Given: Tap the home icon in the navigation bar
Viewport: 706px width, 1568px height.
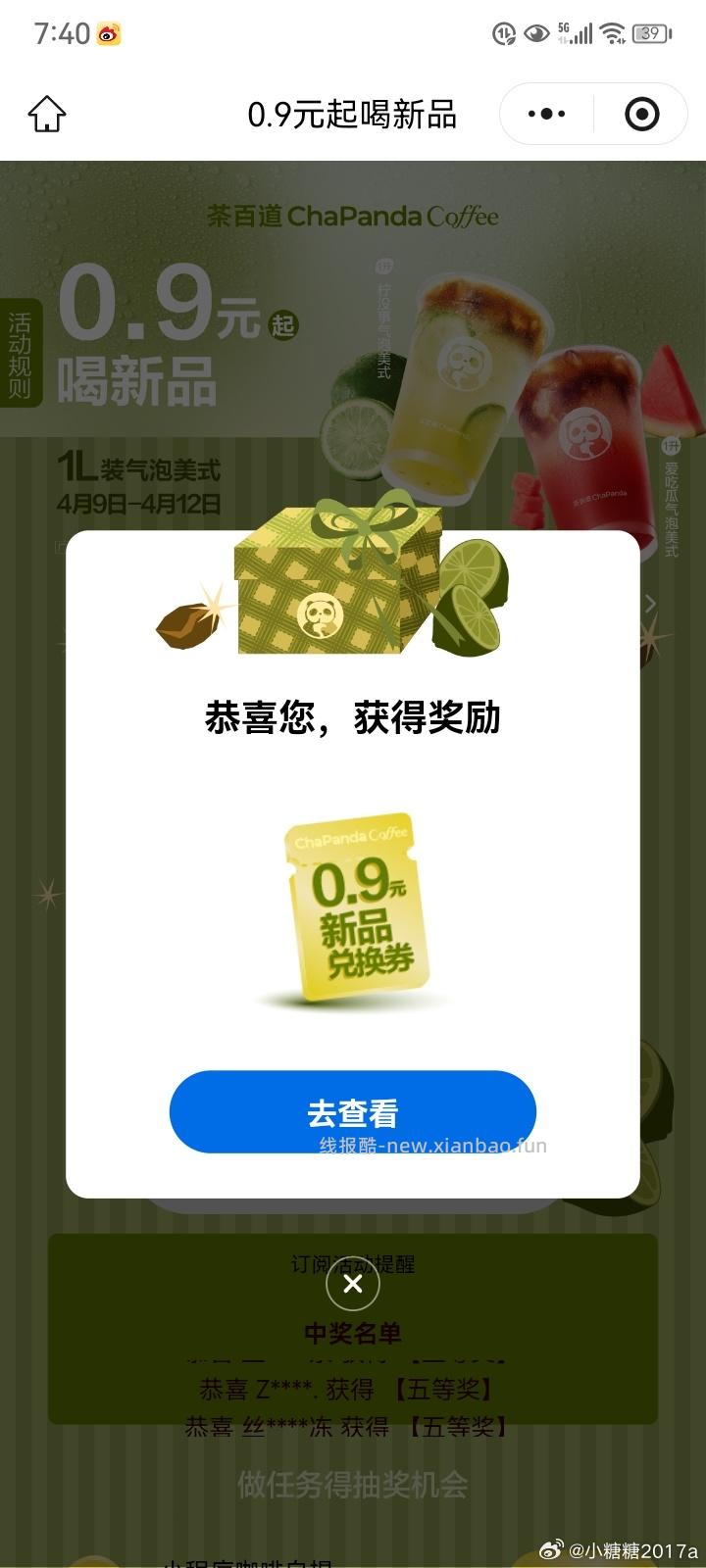Looking at the screenshot, I should (46, 114).
